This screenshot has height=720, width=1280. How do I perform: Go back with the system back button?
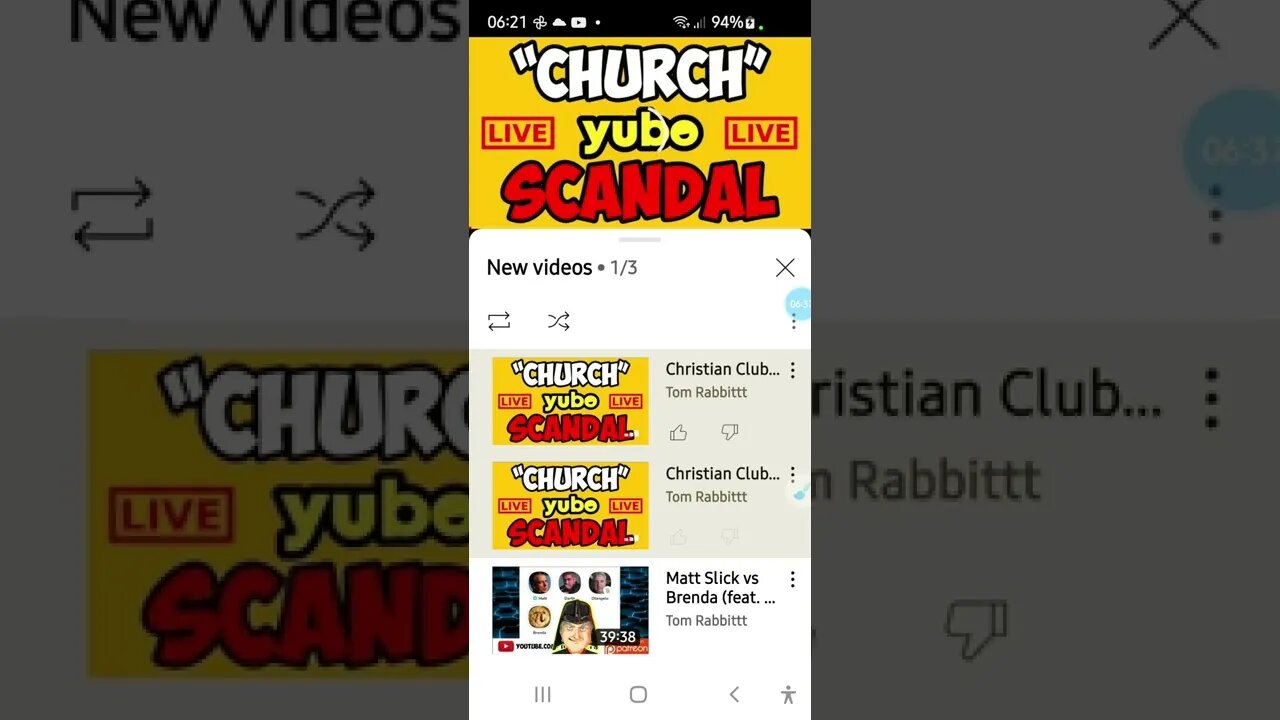[734, 694]
